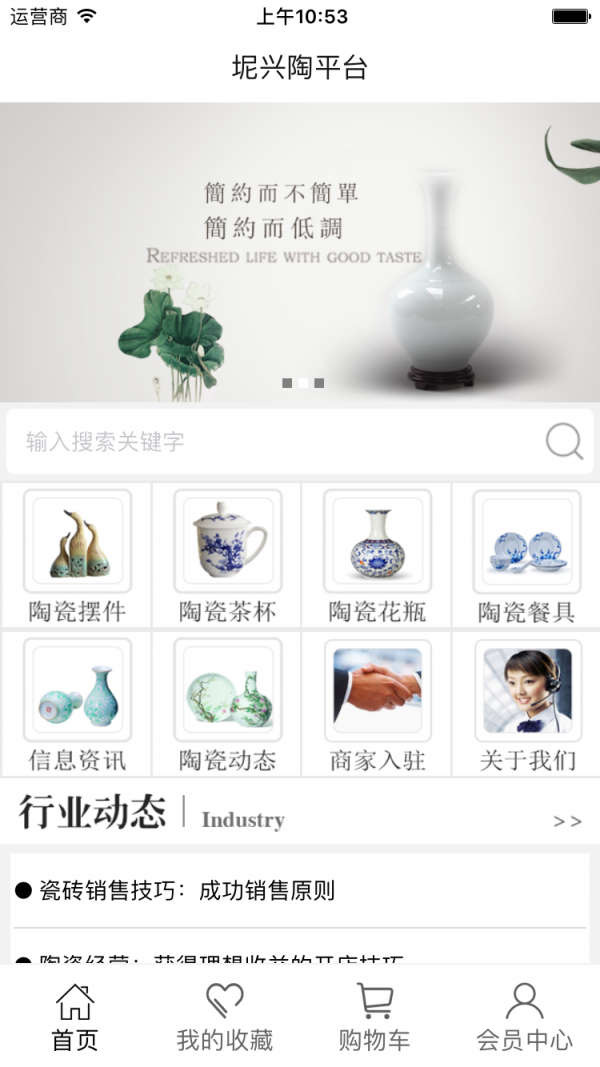The image size is (600, 1067).
Task: Open 商家入驻 merchant page
Action: (377, 705)
